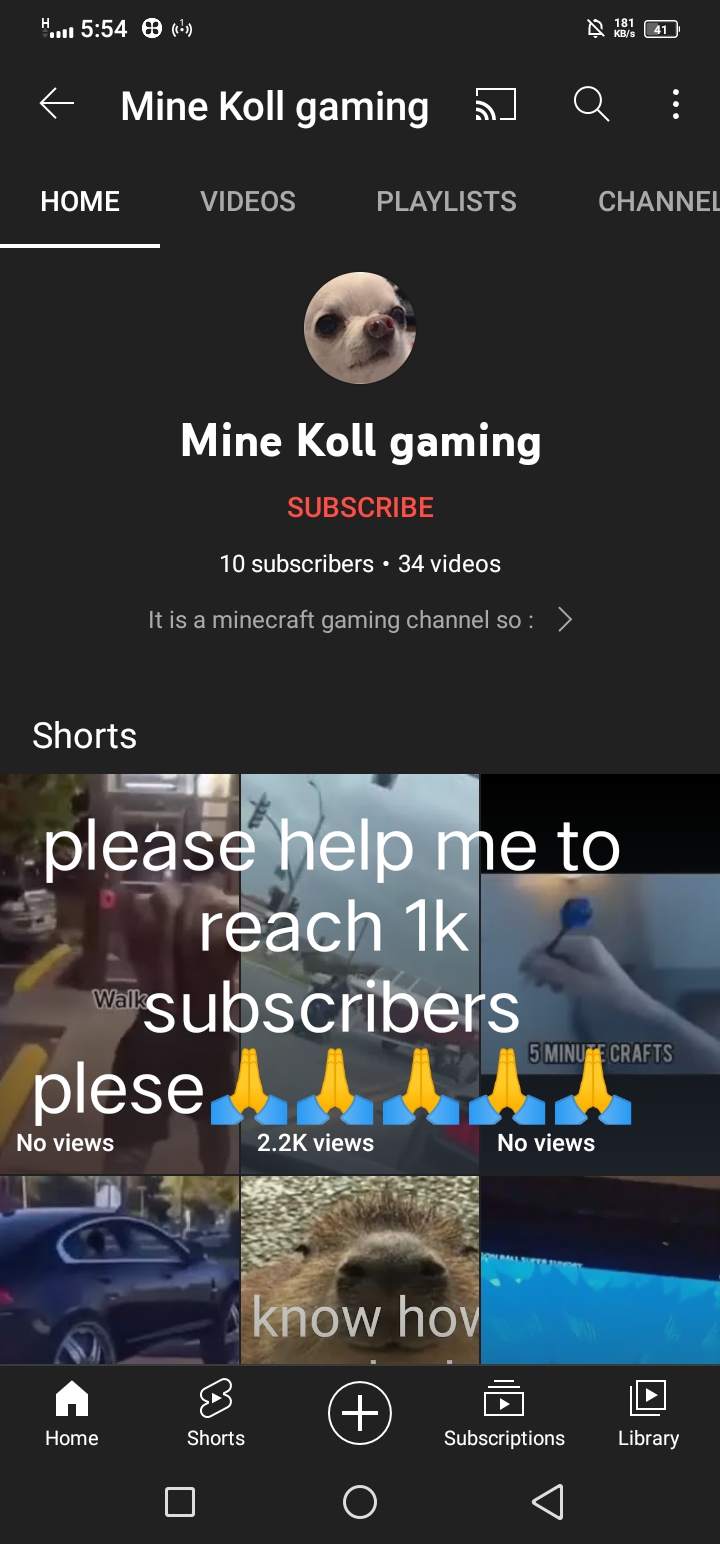Open Subscriptions from the bottom bar

(504, 1412)
